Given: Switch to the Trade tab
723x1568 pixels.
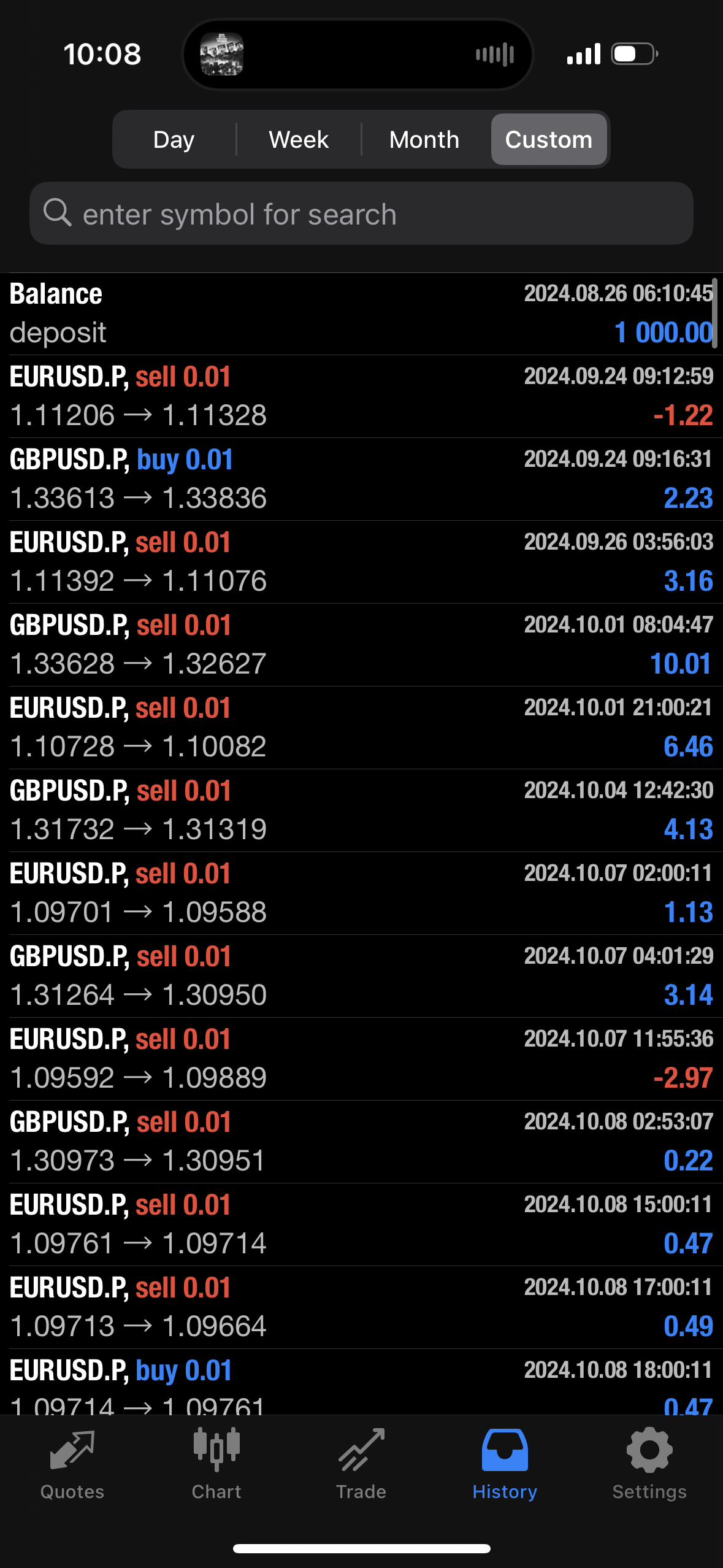Looking at the screenshot, I should (x=361, y=1465).
